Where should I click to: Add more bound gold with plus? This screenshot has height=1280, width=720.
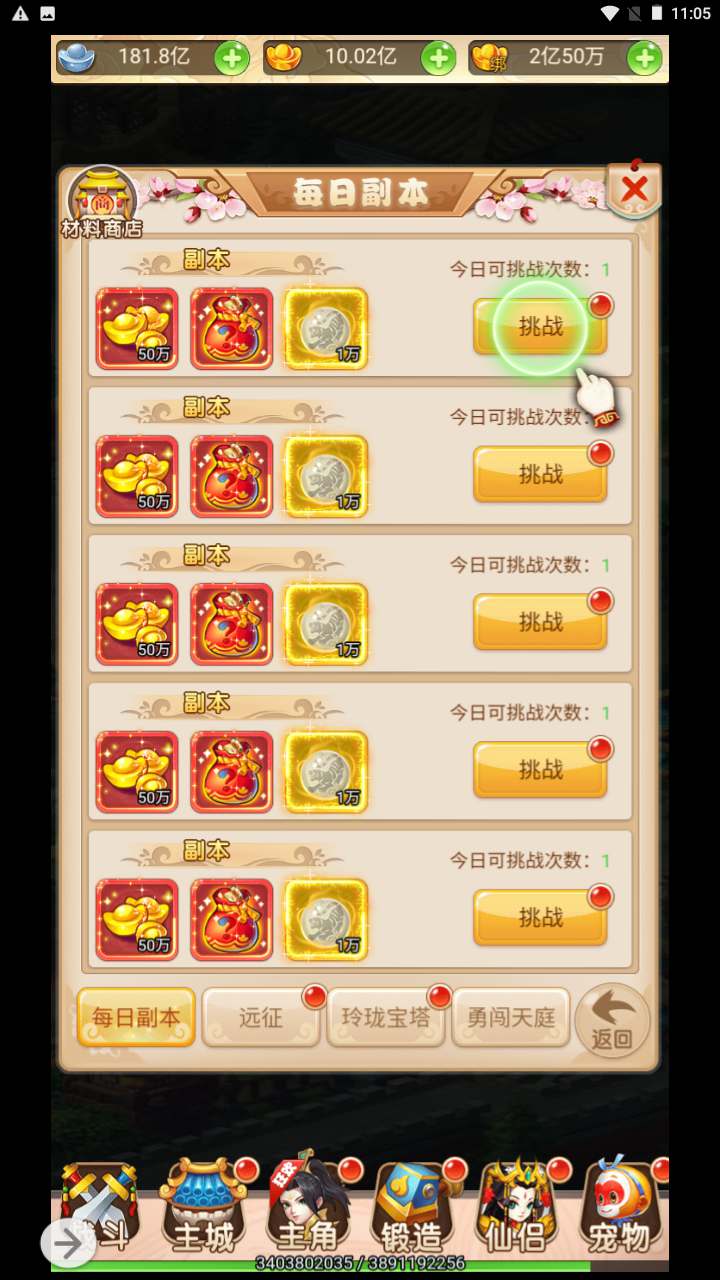(644, 58)
